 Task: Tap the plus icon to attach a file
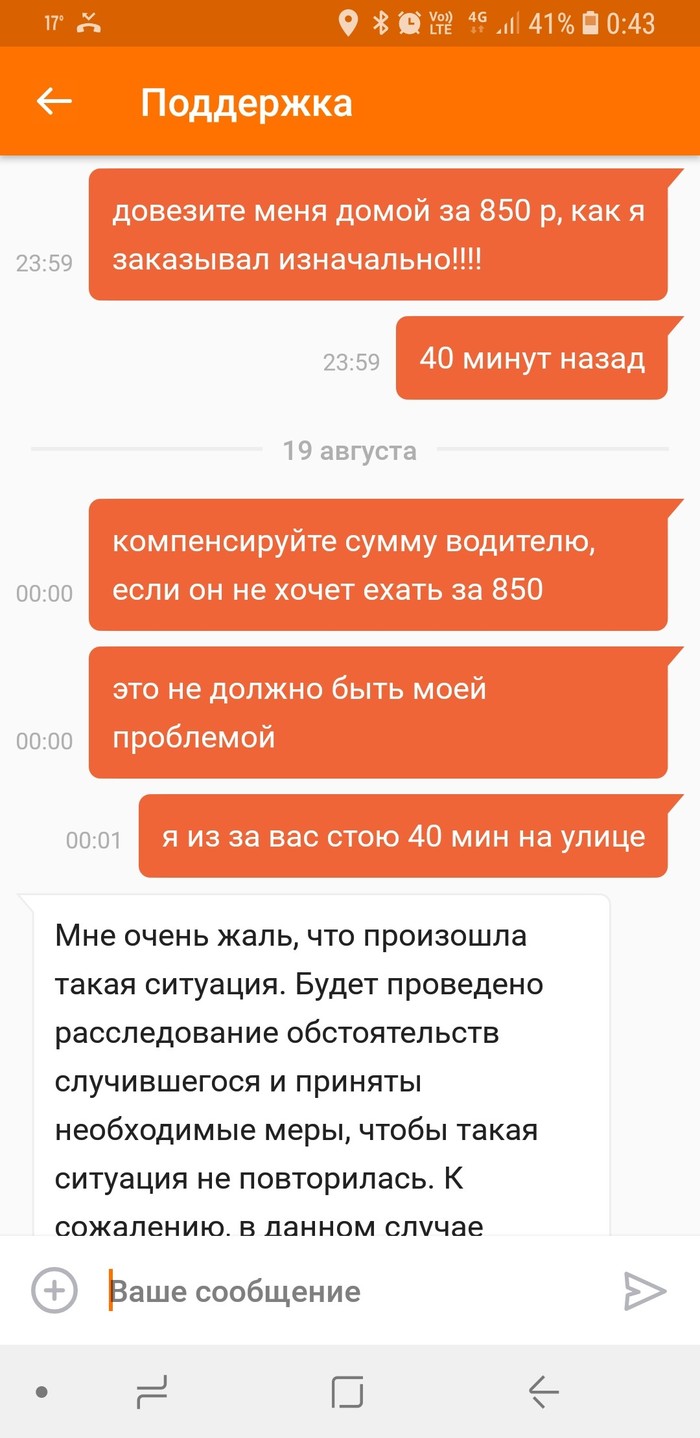[54, 1290]
